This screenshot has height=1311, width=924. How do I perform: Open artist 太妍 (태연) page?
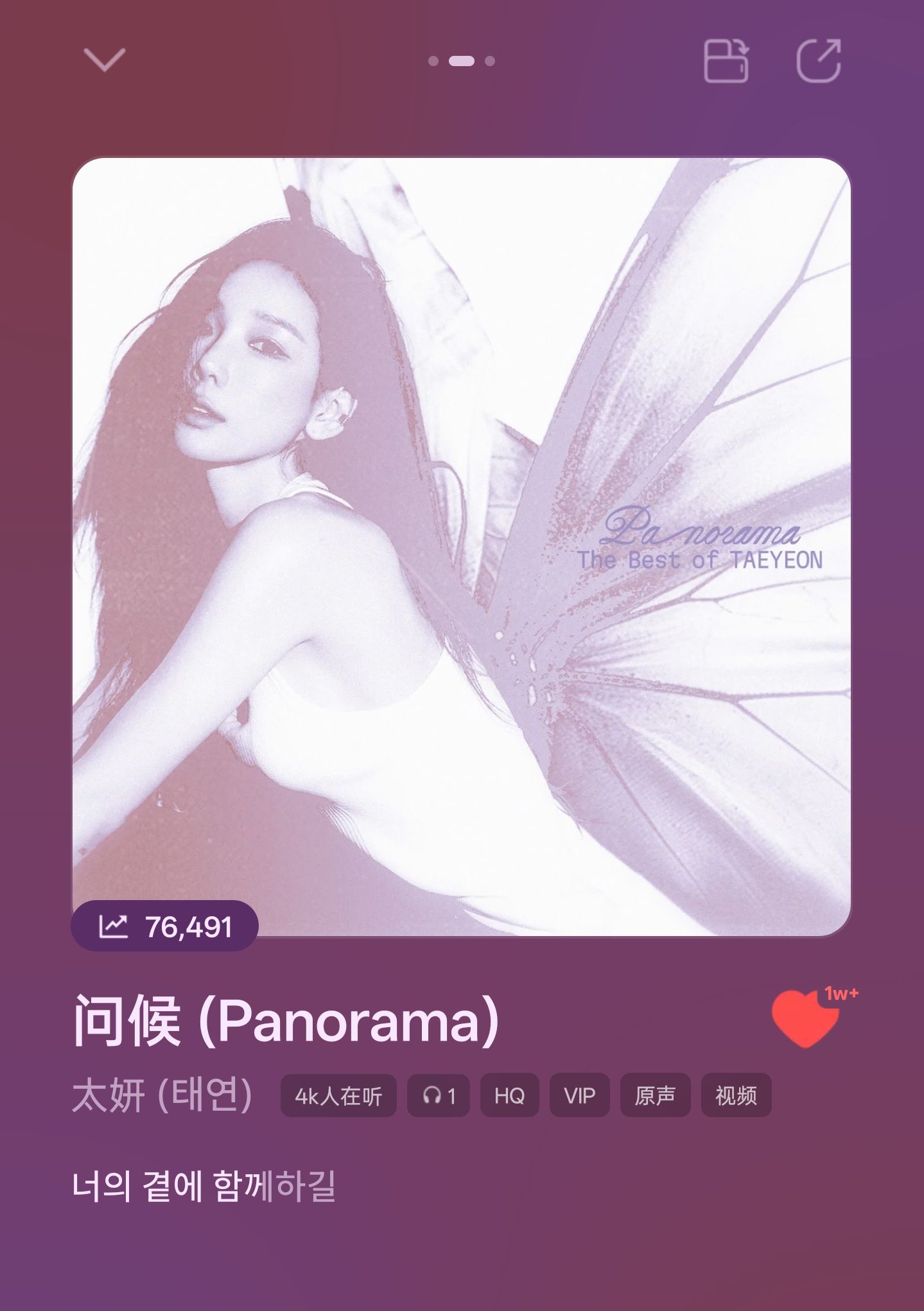click(x=162, y=1095)
